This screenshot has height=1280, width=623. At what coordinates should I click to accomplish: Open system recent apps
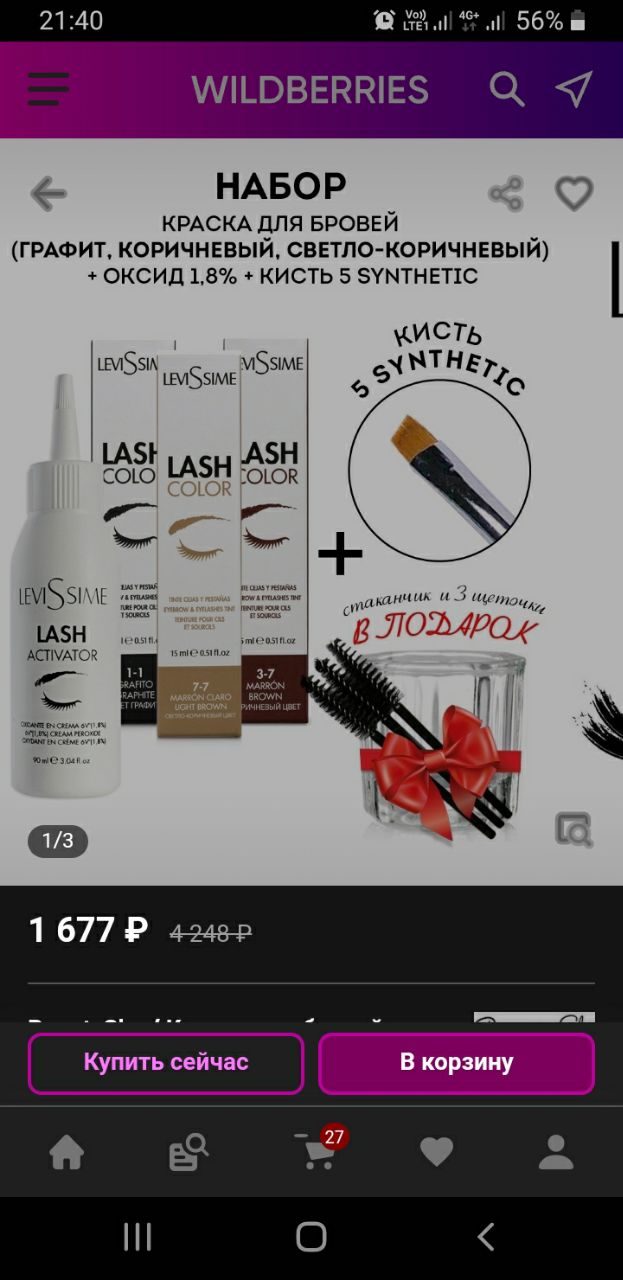click(137, 1237)
